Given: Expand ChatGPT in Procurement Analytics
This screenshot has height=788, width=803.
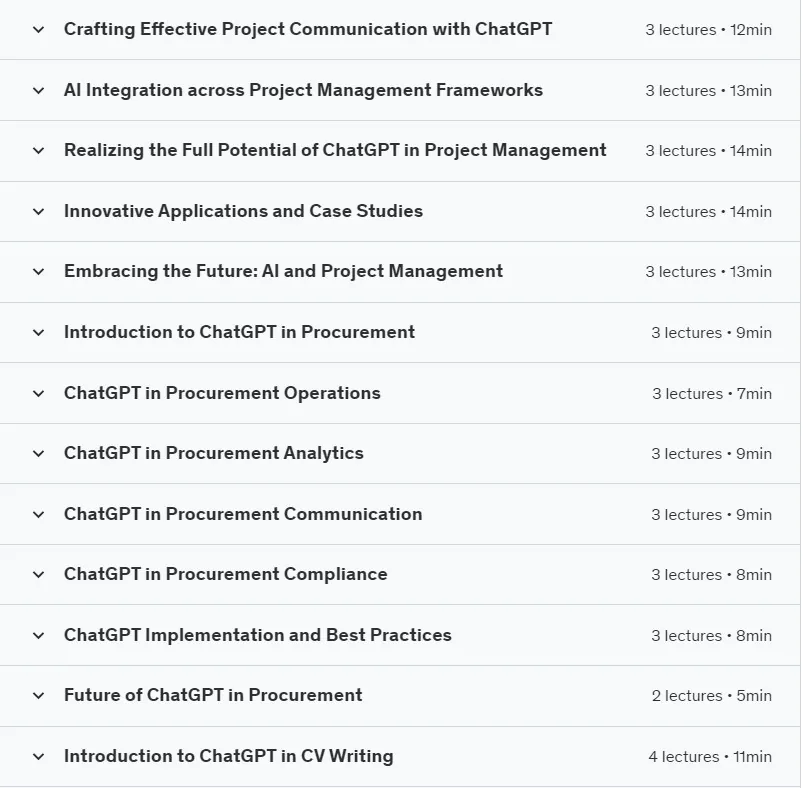Looking at the screenshot, I should click(400, 454).
